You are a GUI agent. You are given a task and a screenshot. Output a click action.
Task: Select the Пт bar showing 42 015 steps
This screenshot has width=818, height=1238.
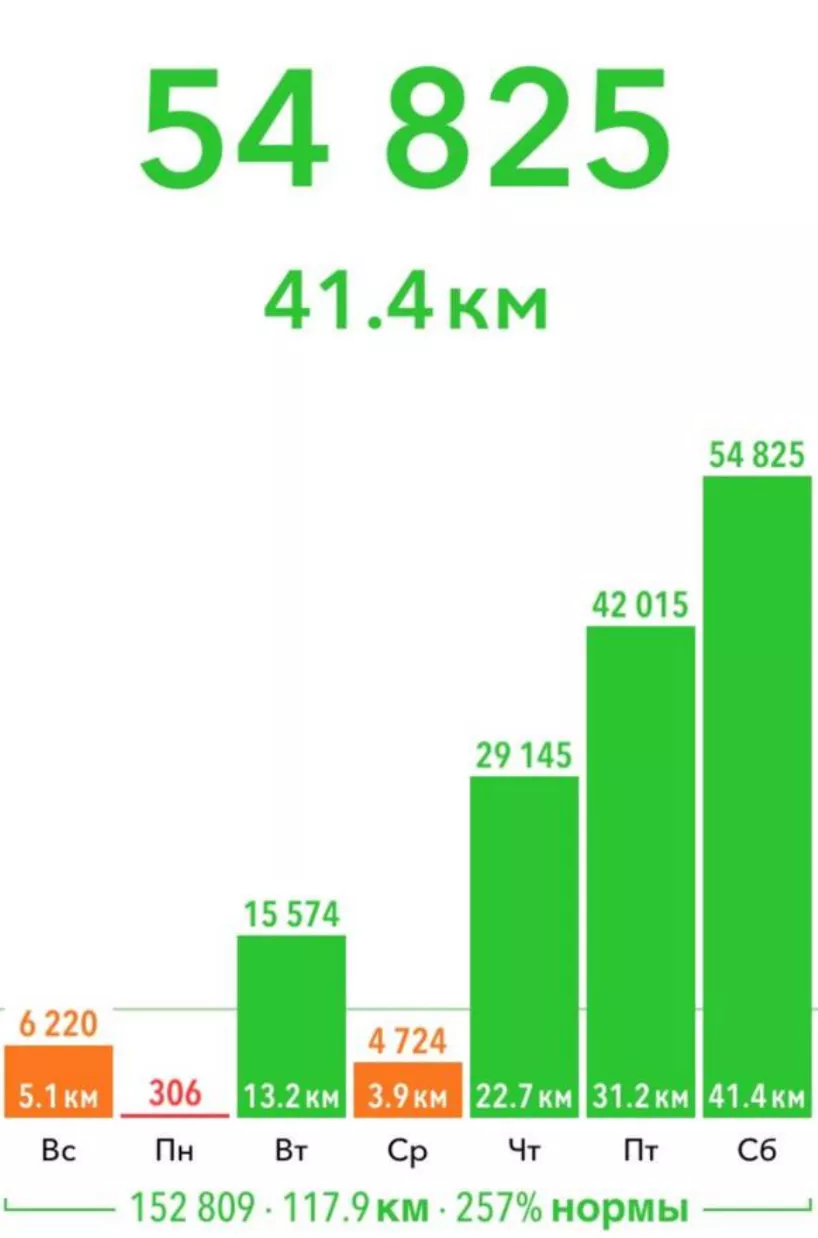pos(640,870)
